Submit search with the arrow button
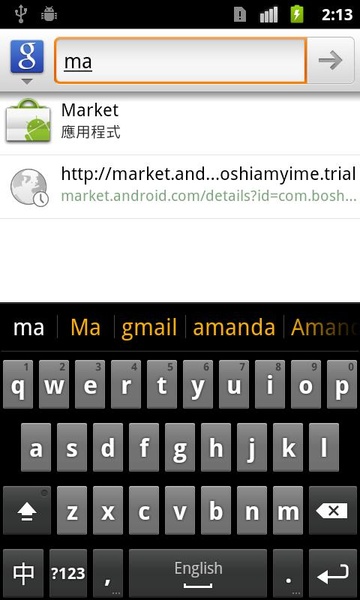The height and width of the screenshot is (600, 360). (331, 60)
